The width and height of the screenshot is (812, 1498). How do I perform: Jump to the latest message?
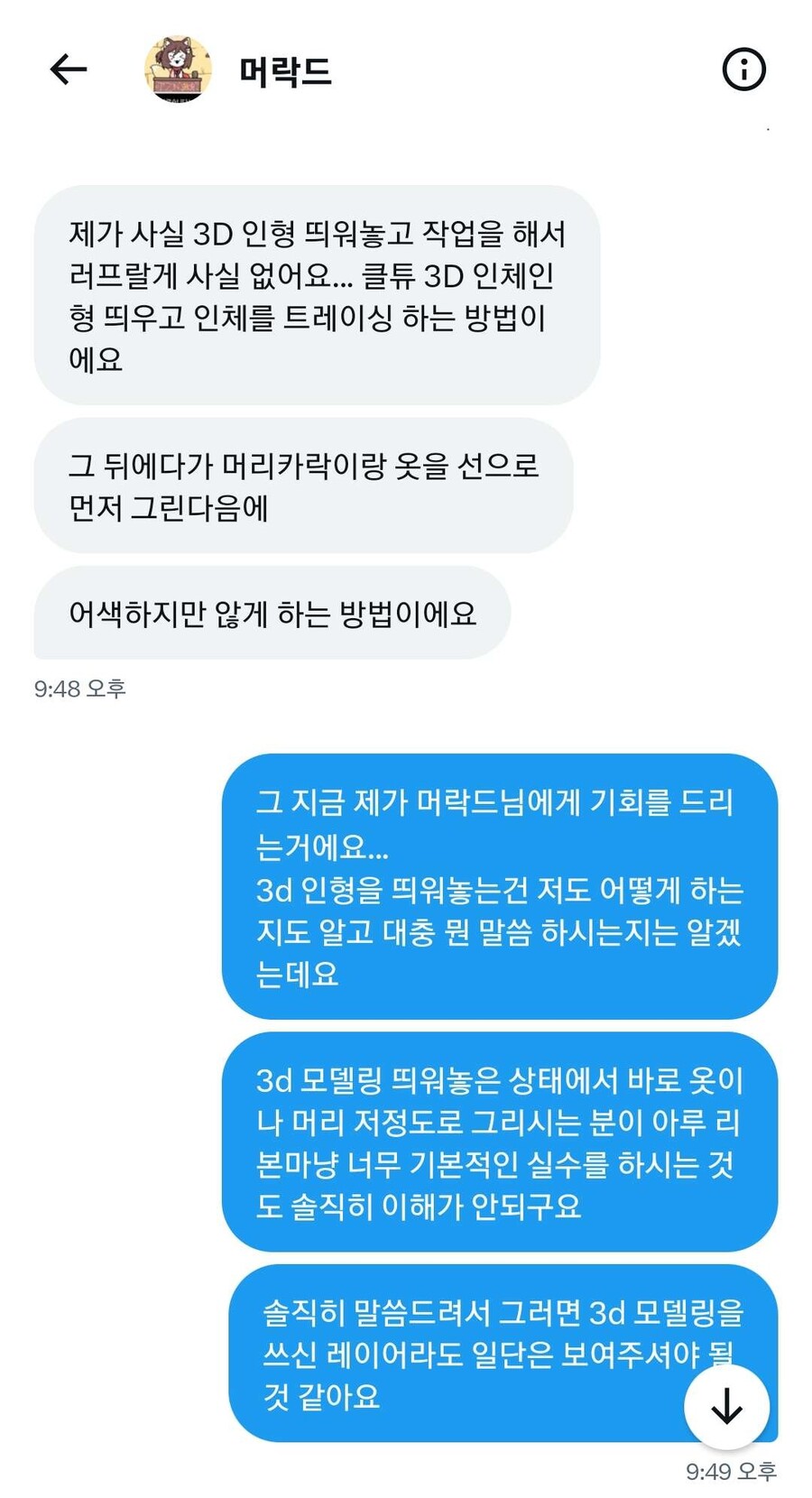(x=726, y=1407)
